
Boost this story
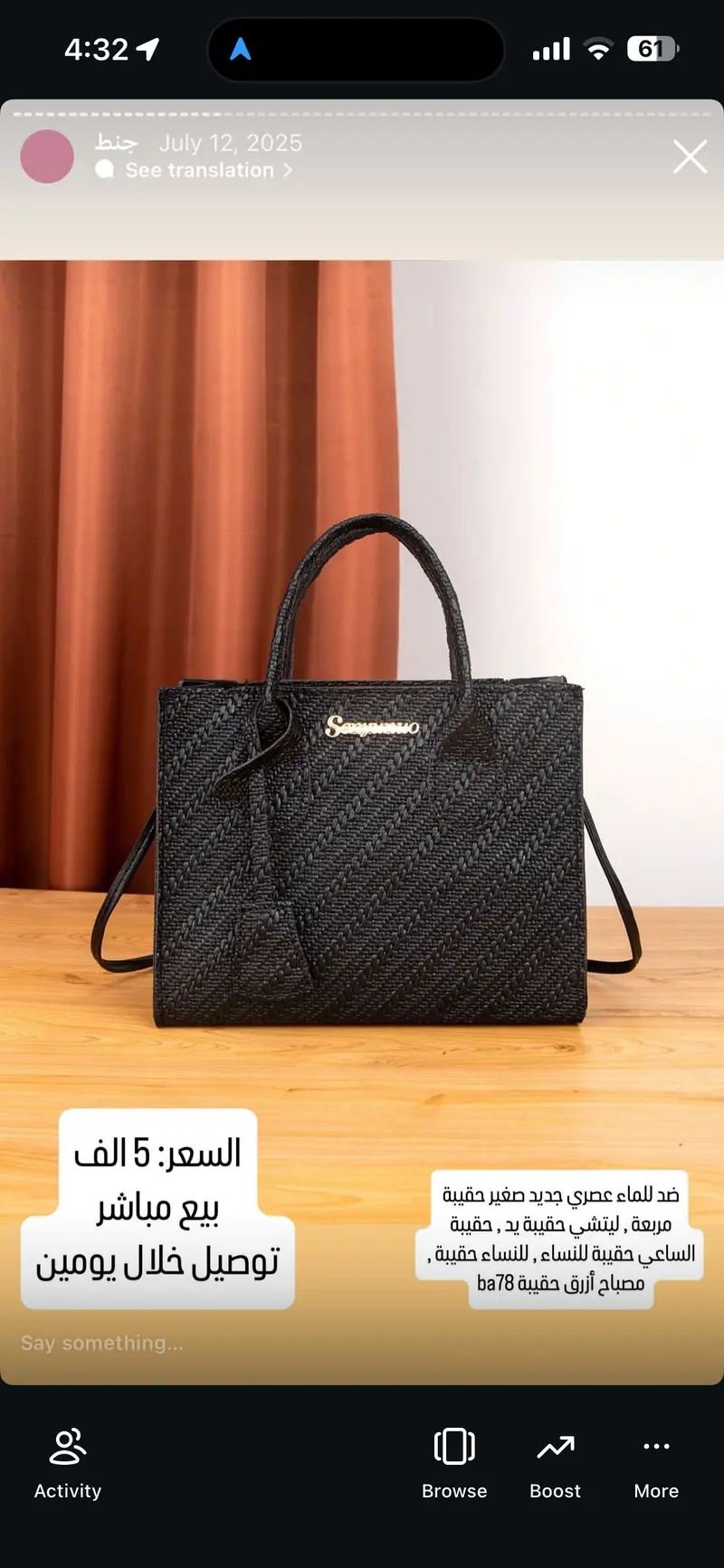point(555,1462)
